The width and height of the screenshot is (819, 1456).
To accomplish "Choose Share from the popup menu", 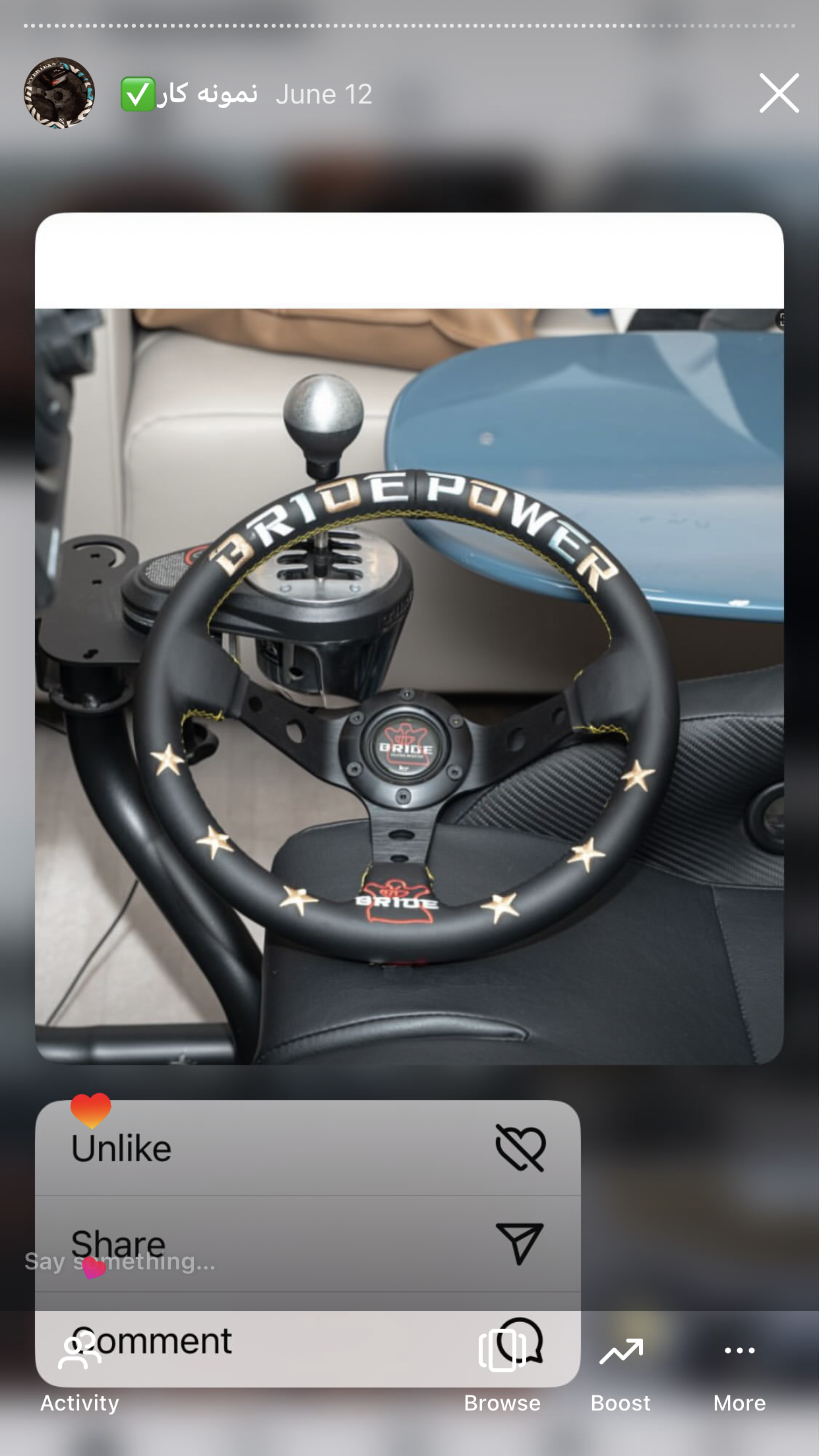I will pos(308,1244).
